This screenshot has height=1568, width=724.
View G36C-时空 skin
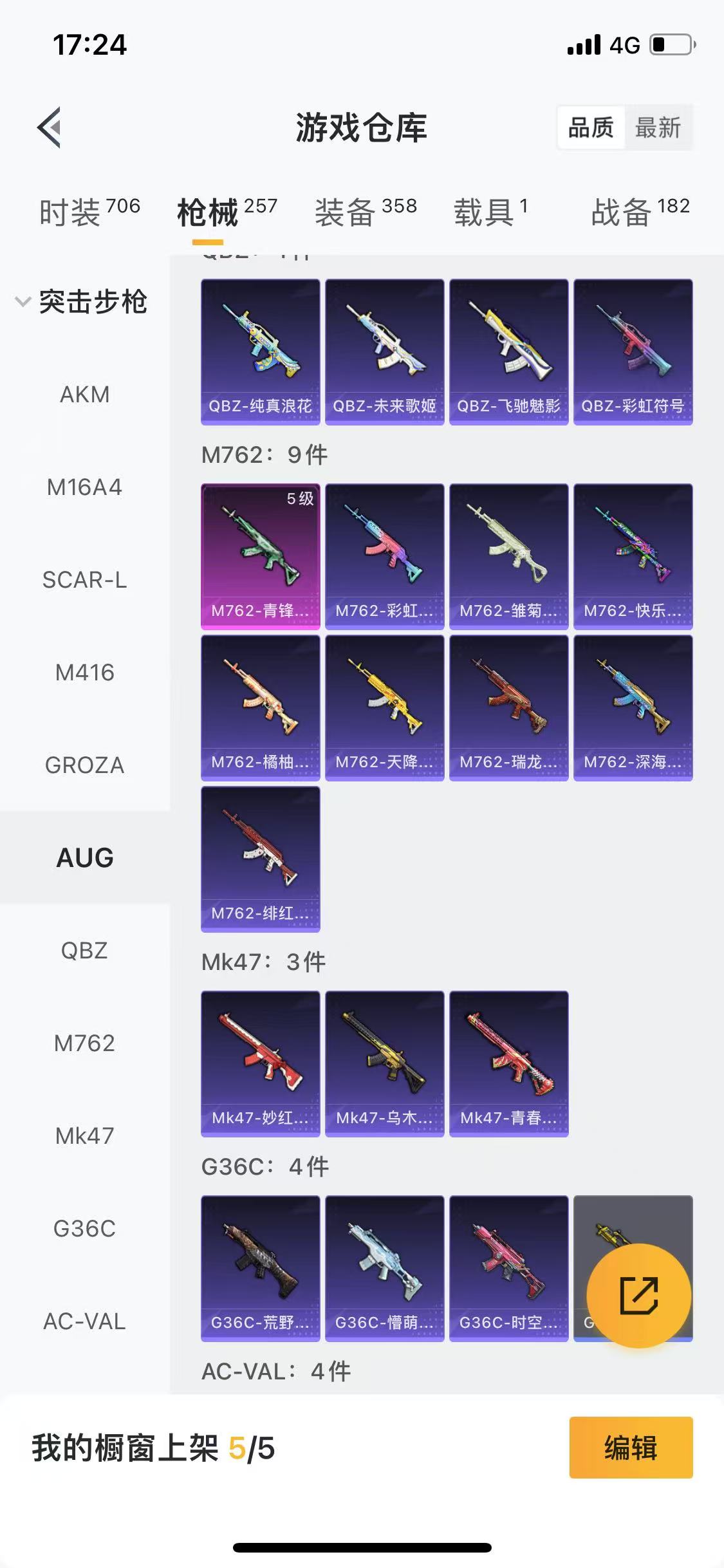(508, 1268)
